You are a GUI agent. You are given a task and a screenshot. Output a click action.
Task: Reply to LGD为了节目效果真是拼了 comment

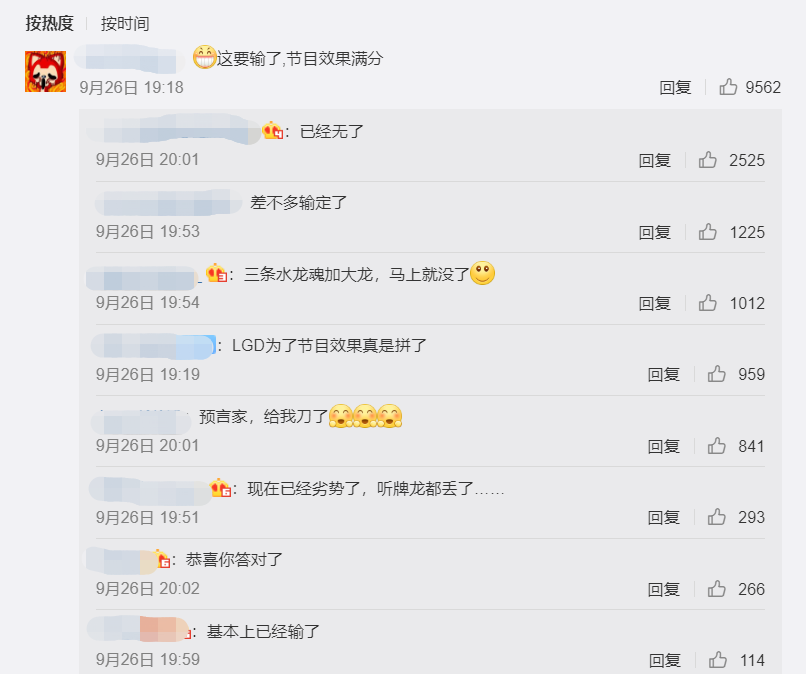(663, 375)
